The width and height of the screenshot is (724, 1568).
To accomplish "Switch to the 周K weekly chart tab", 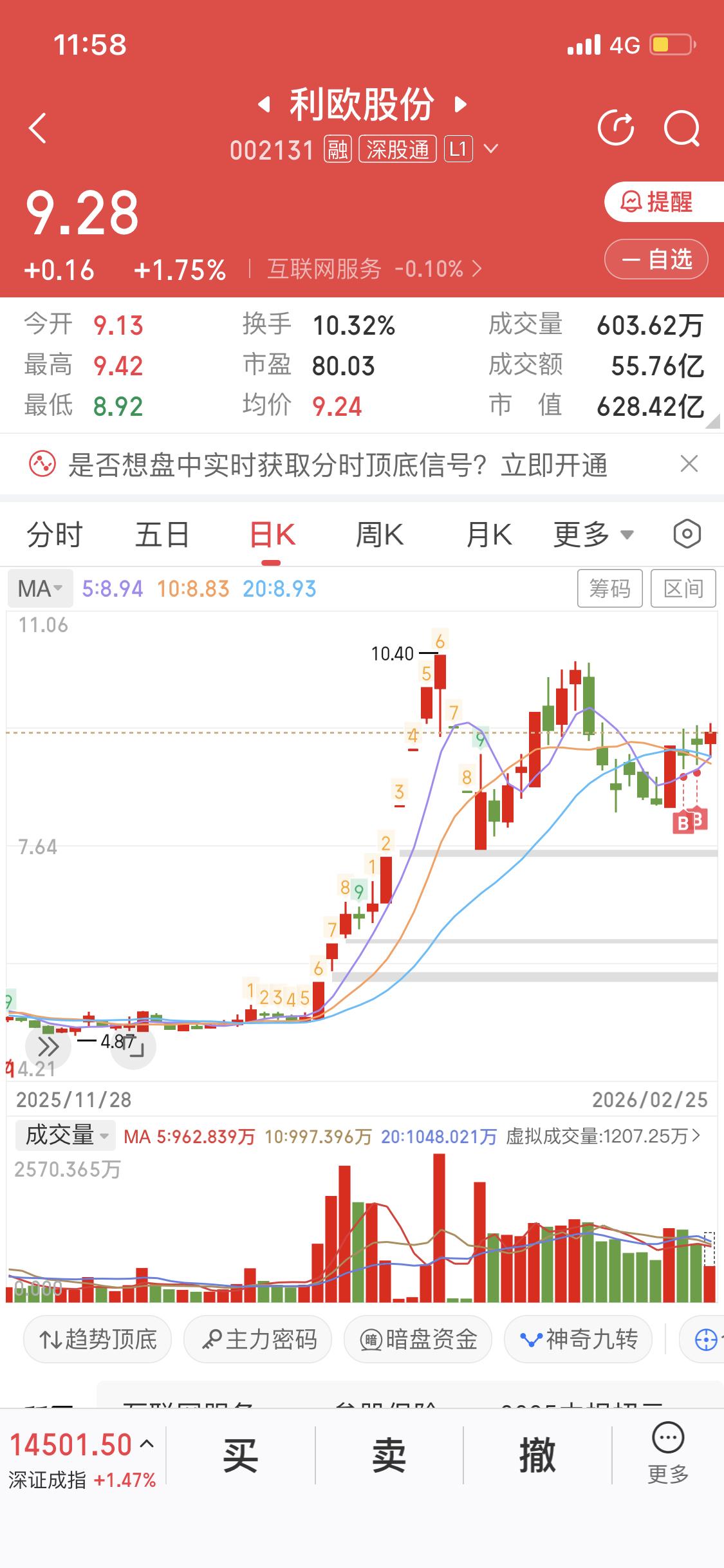I will point(380,534).
